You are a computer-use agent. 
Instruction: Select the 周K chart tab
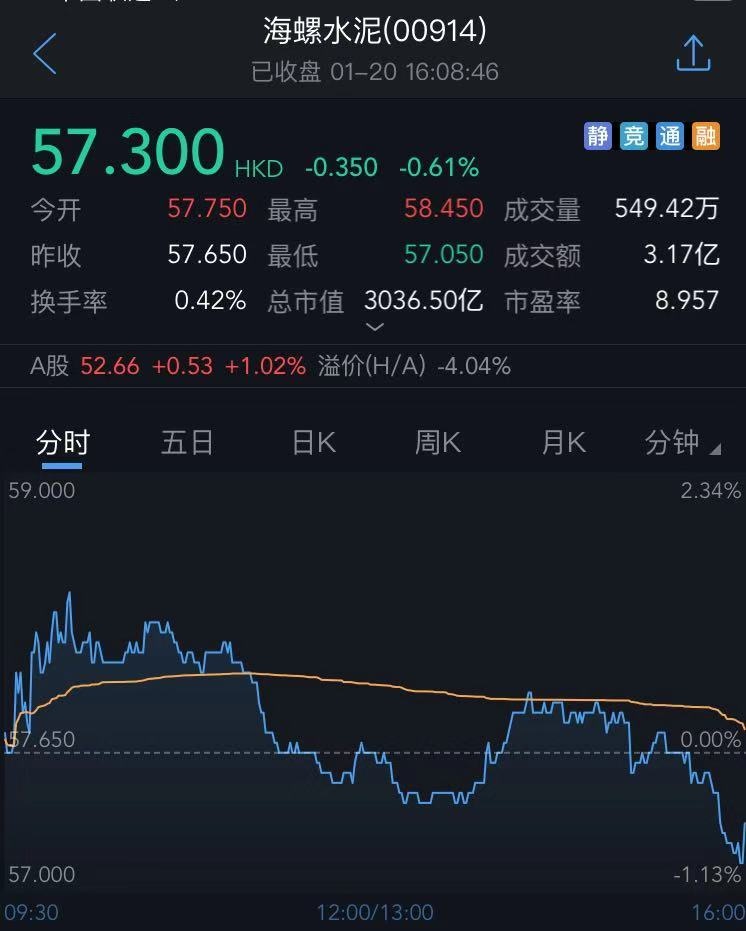tap(437, 443)
